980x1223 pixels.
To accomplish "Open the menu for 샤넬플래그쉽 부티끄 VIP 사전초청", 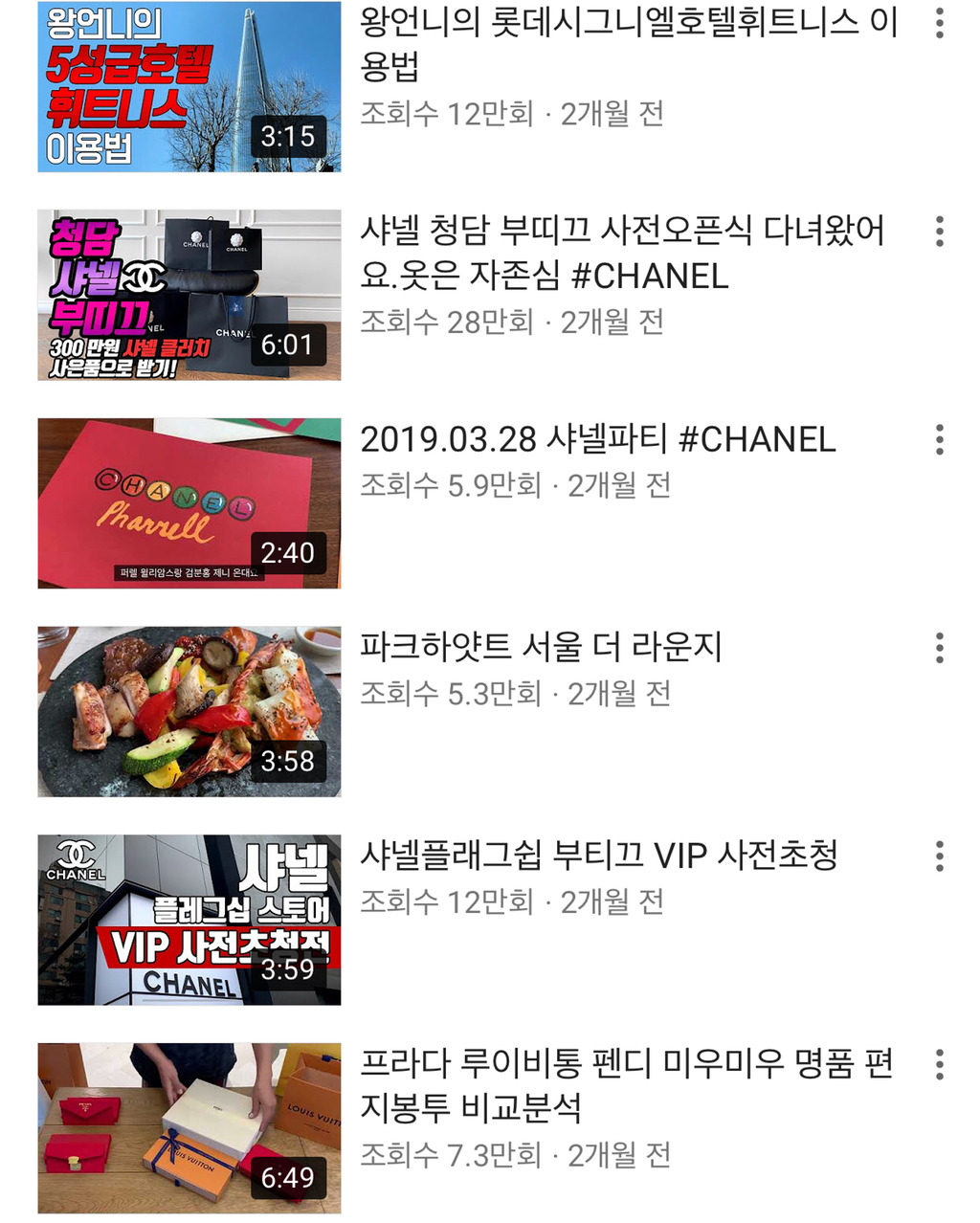I will coord(940,856).
